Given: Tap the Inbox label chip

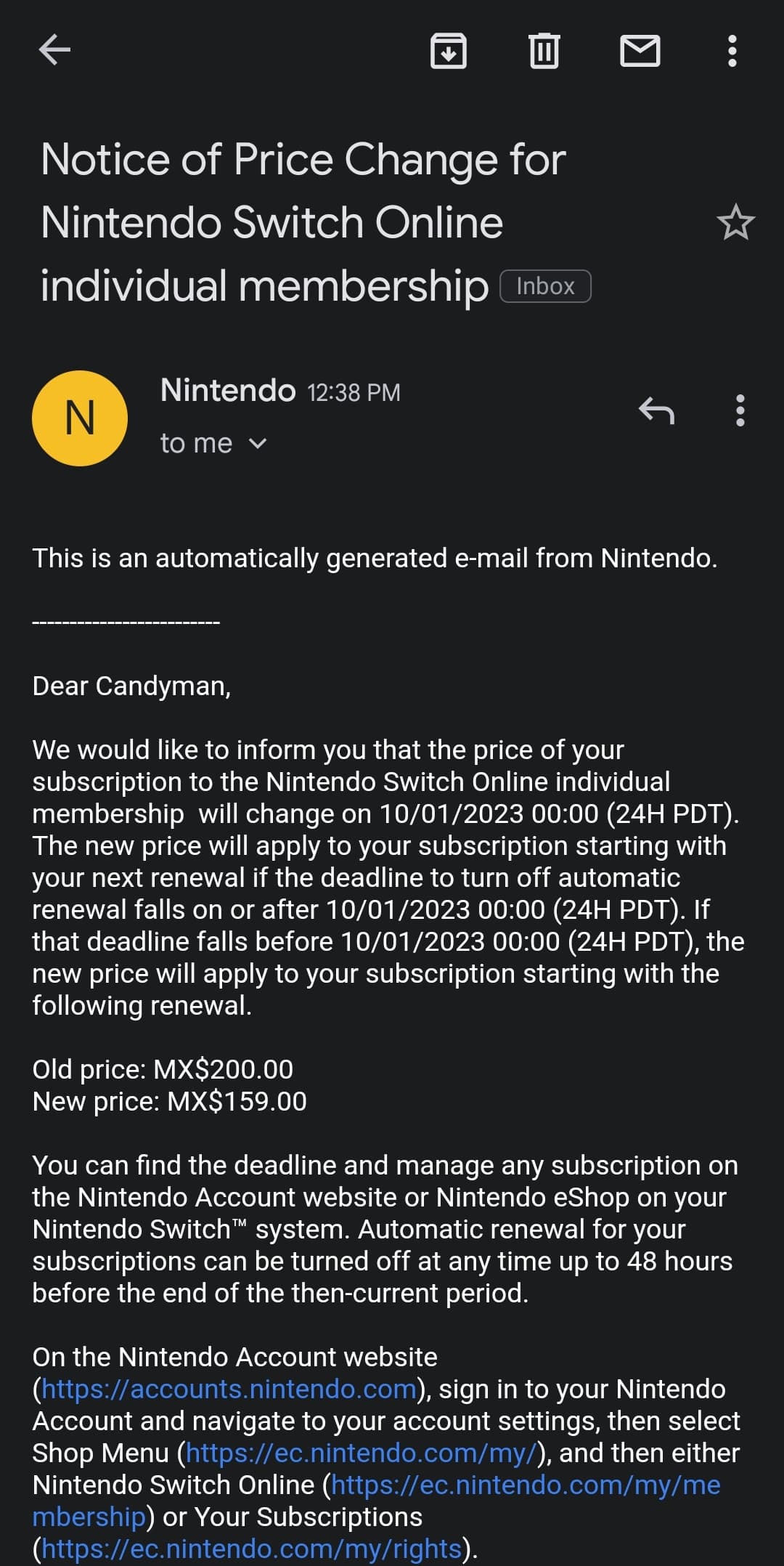Looking at the screenshot, I should 546,286.
